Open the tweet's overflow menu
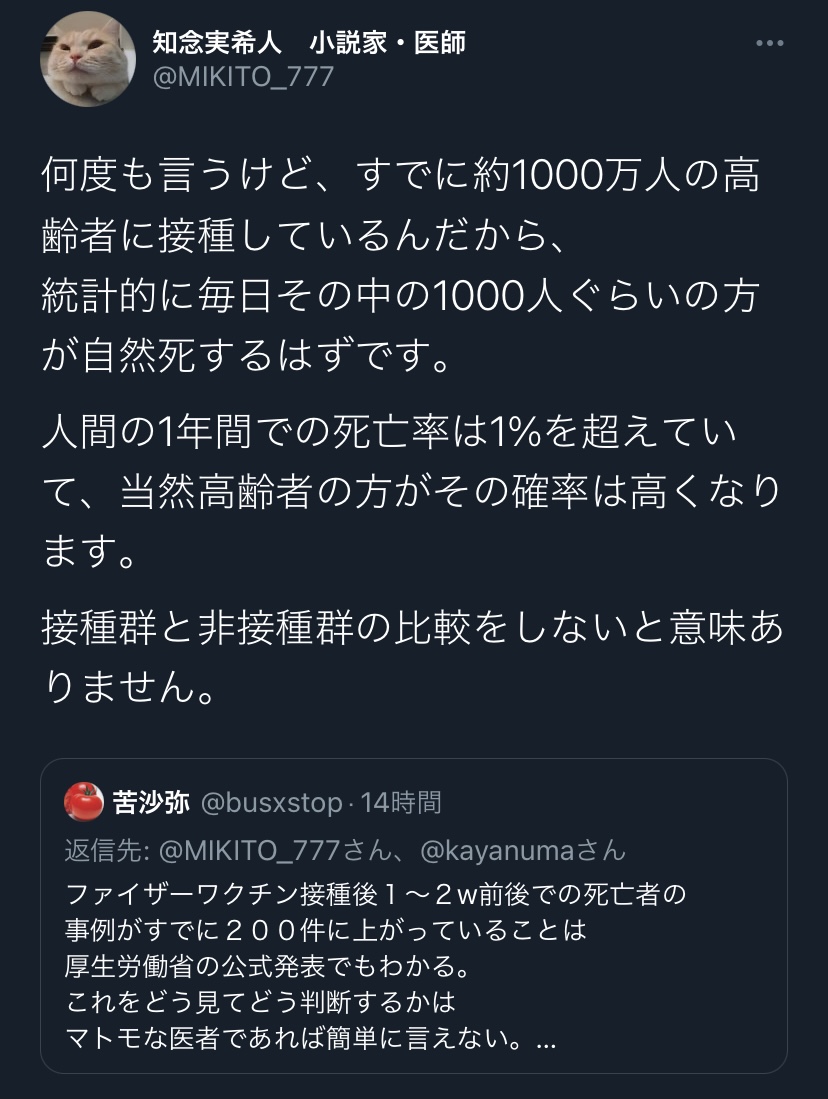 [x=769, y=44]
